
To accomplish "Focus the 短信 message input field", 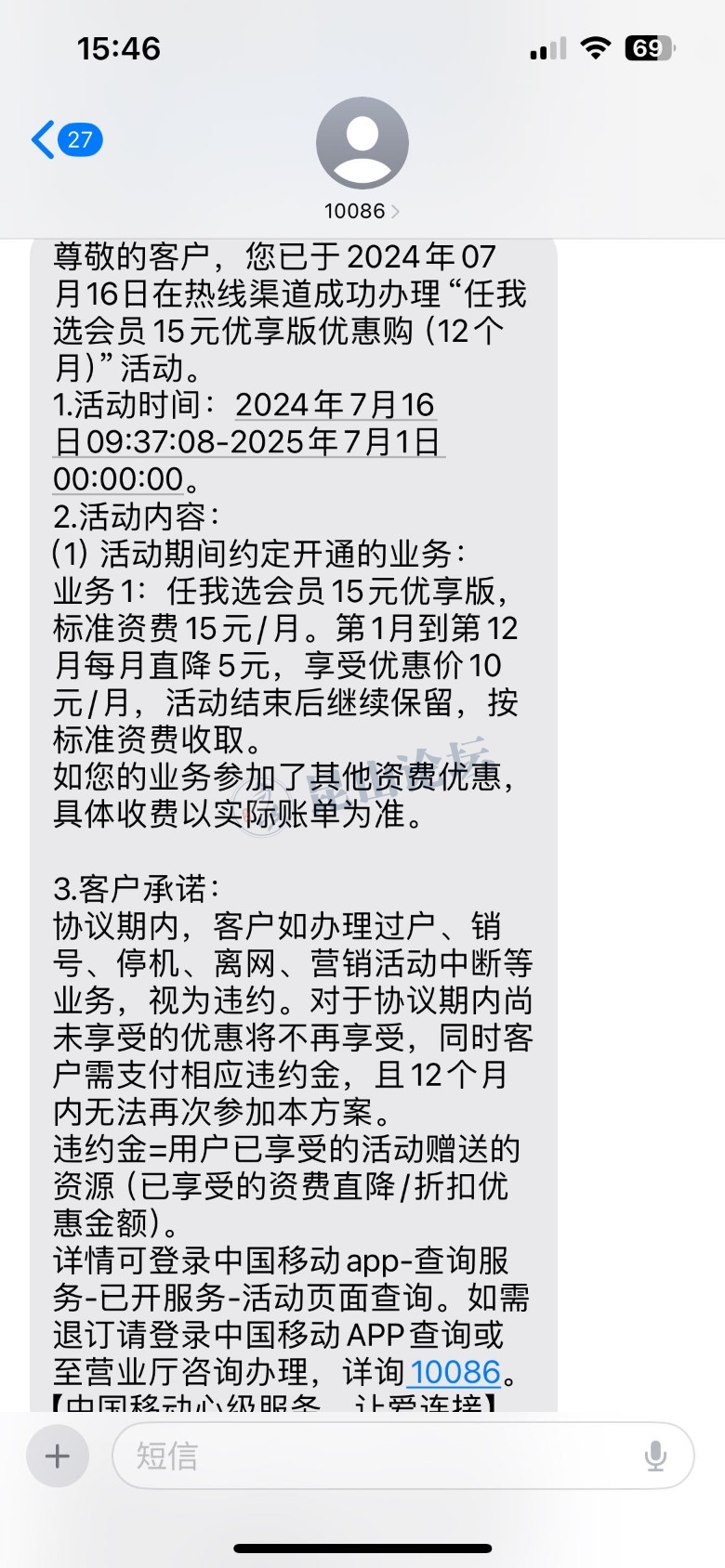I will [x=372, y=1456].
